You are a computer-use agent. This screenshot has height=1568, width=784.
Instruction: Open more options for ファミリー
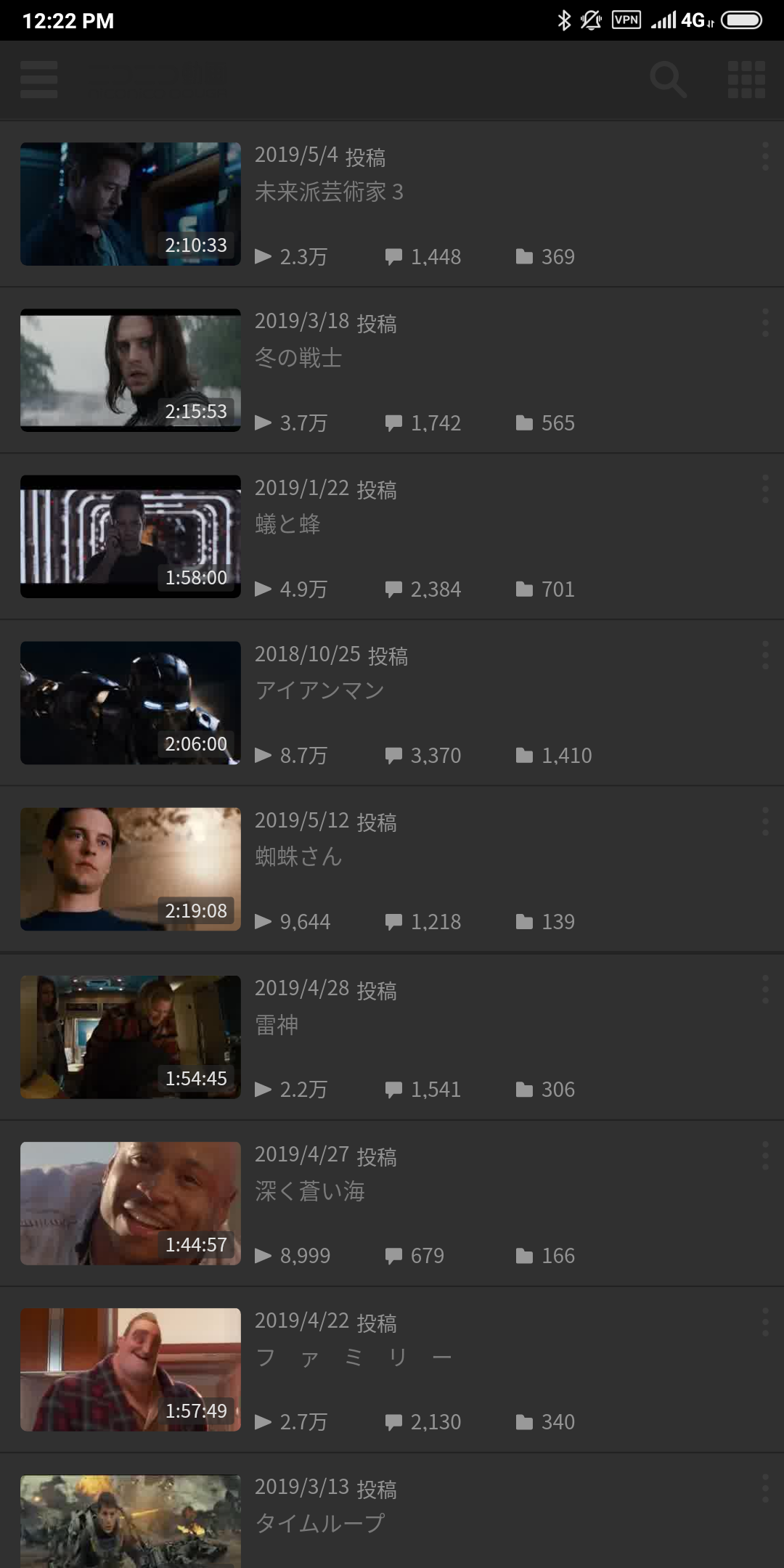pos(765,1323)
